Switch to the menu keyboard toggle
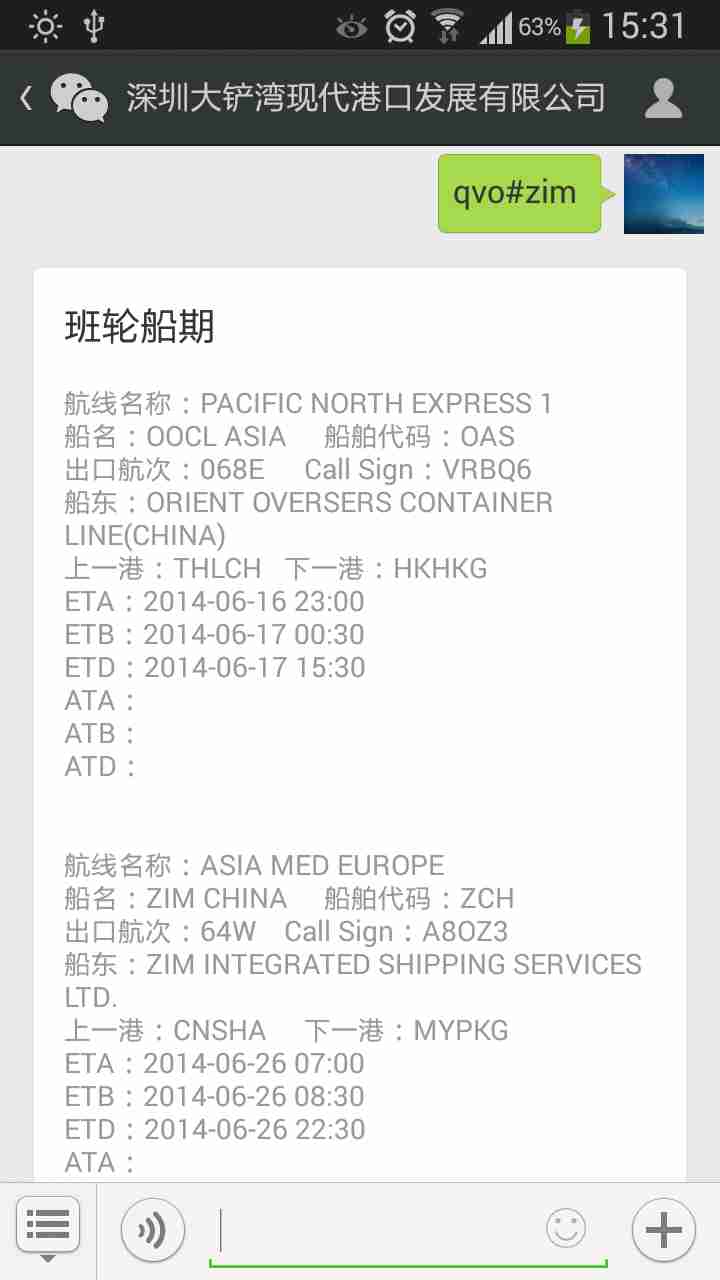720x1280 pixels. click(48, 1226)
